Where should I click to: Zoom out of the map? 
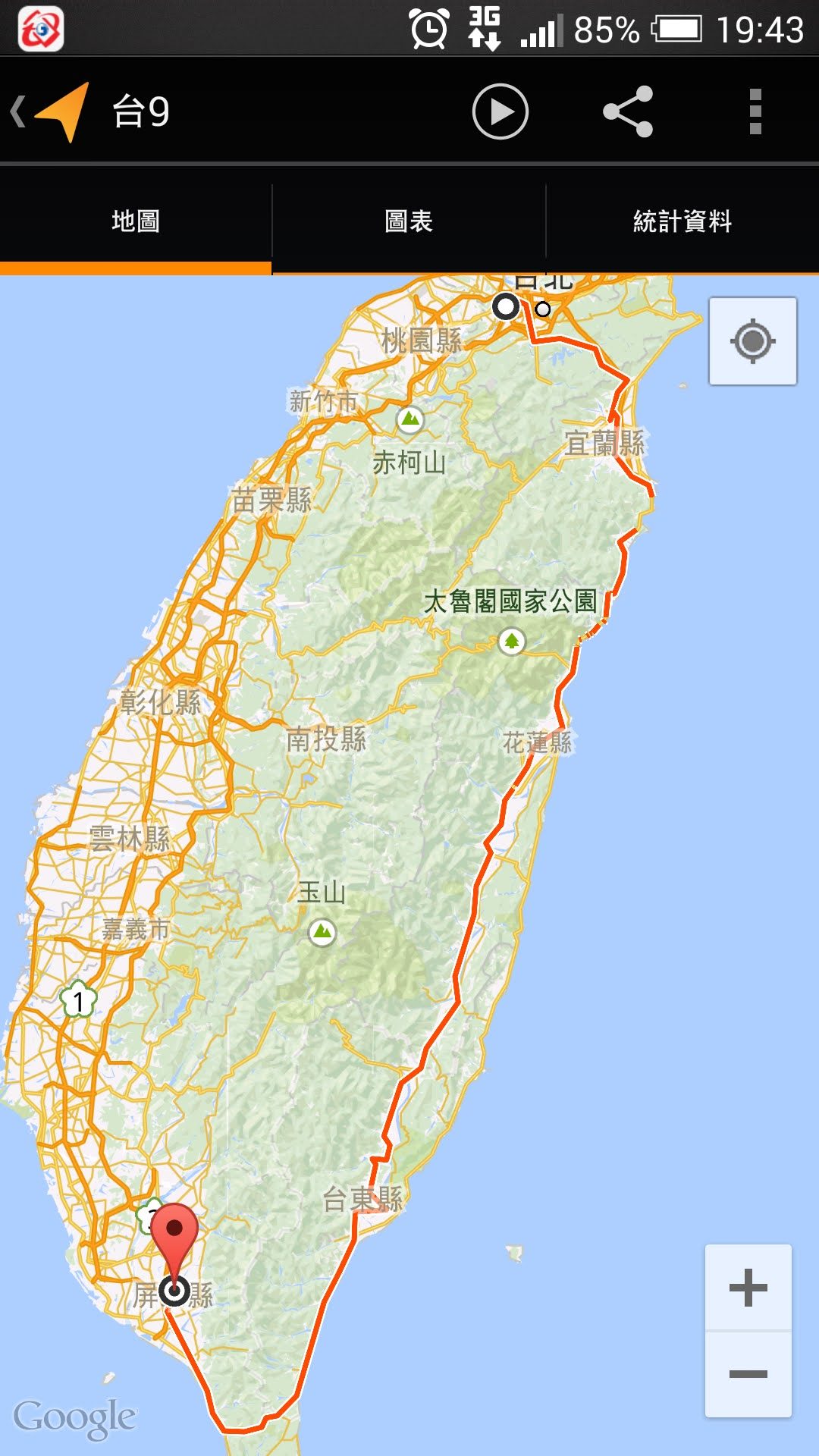click(x=748, y=1374)
